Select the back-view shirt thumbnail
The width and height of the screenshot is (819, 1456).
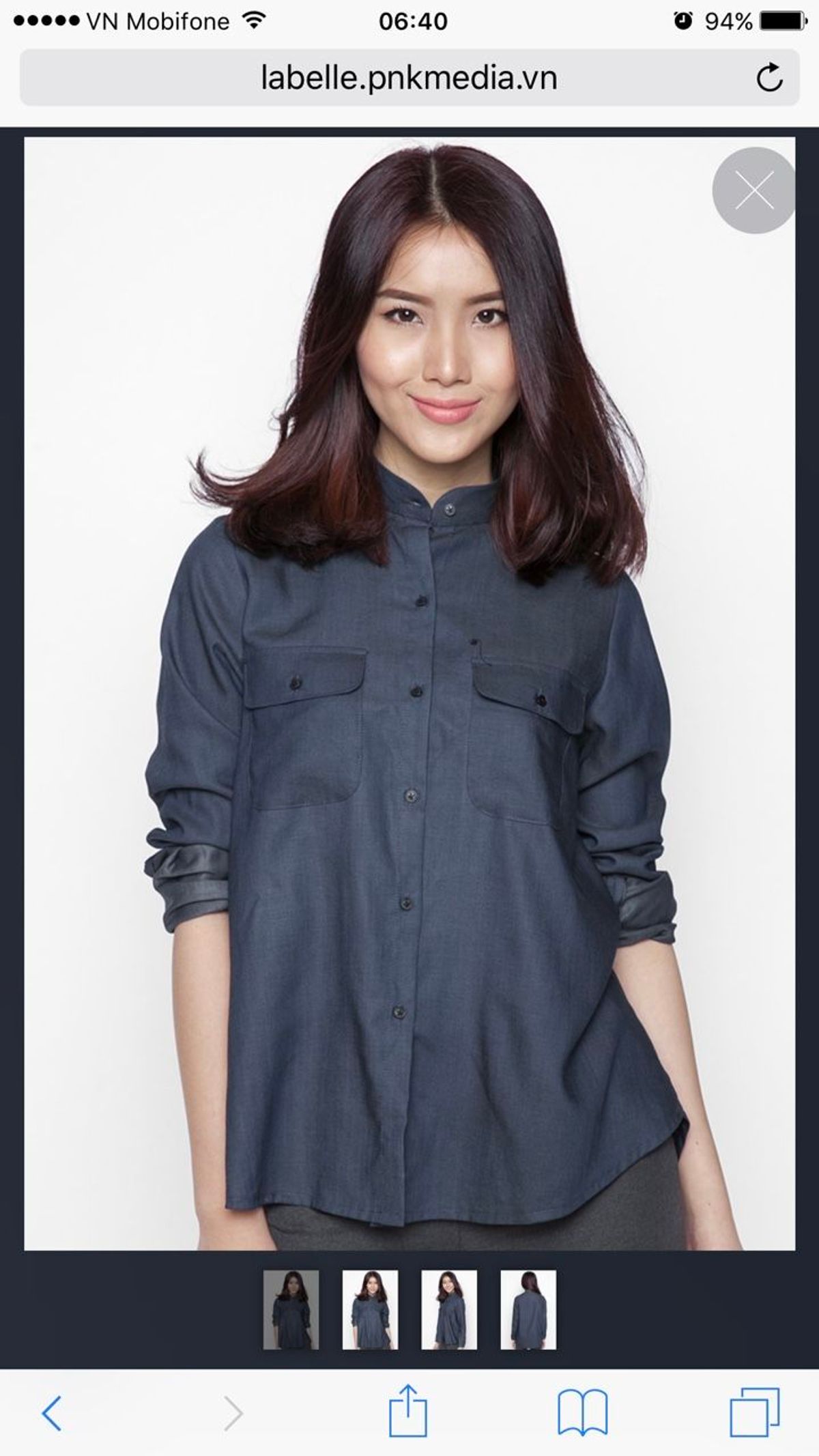528,1309
